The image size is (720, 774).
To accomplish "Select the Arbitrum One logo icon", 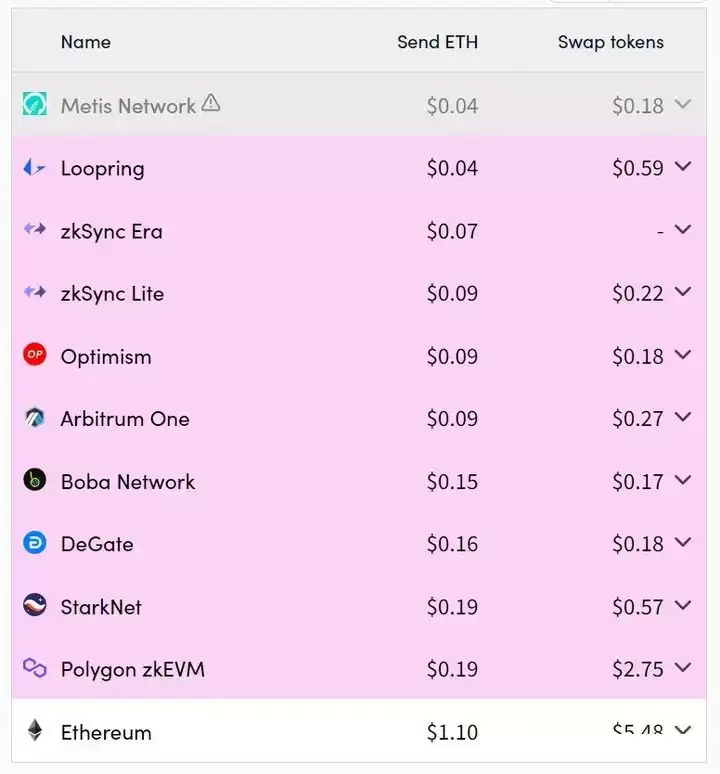I will [x=33, y=418].
